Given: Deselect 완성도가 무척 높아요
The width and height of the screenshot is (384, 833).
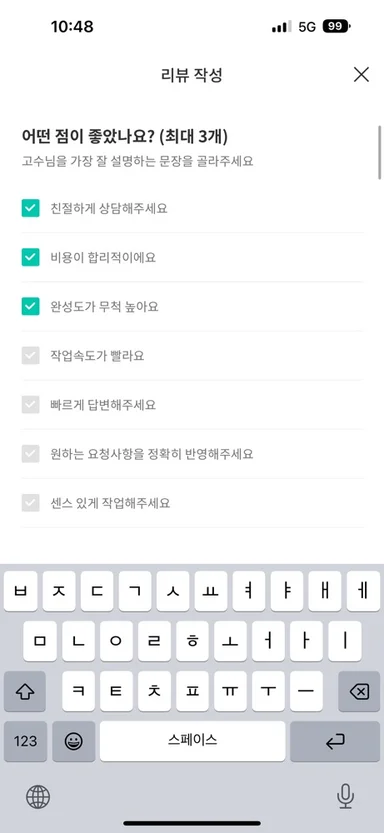Looking at the screenshot, I should coord(30,307).
